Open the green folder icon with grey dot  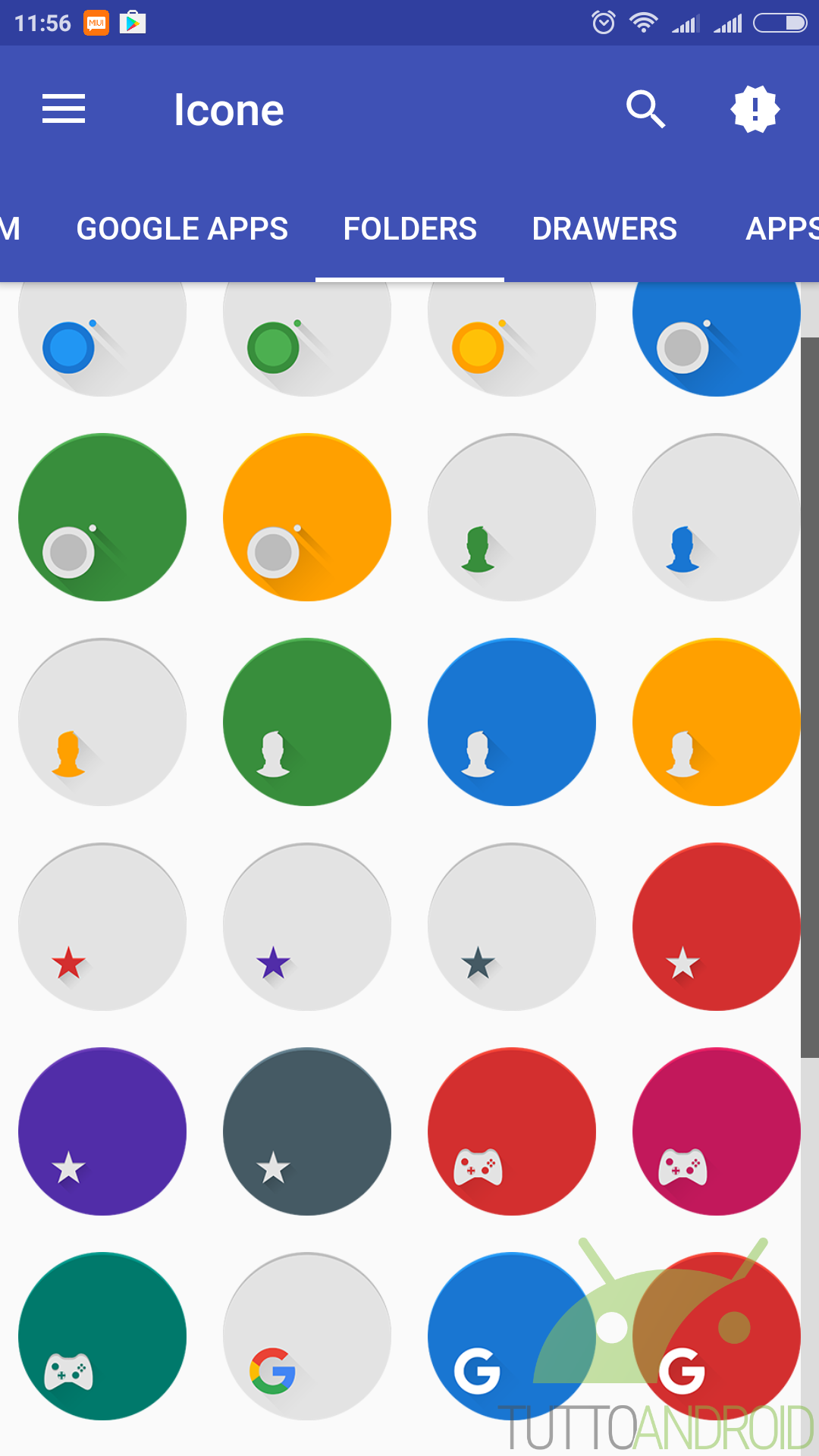(x=102, y=517)
